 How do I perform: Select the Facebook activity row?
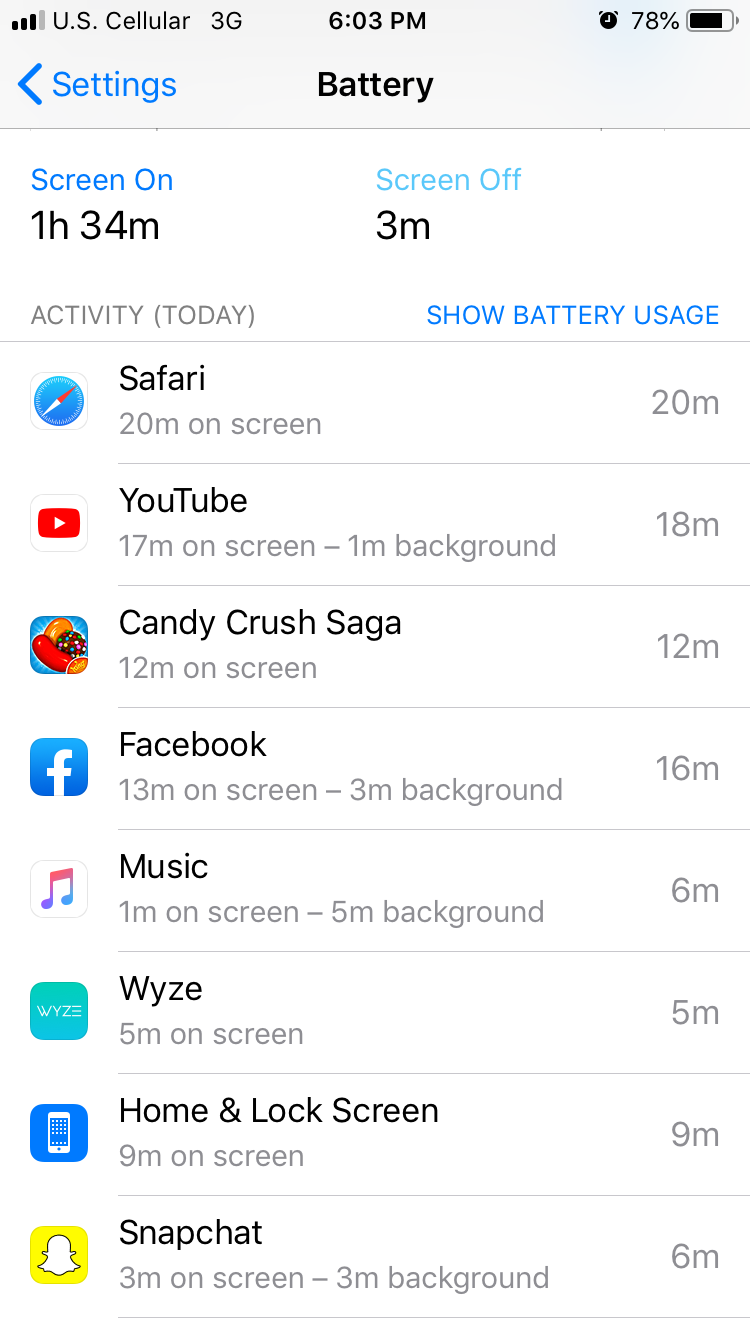pyautogui.click(x=375, y=768)
